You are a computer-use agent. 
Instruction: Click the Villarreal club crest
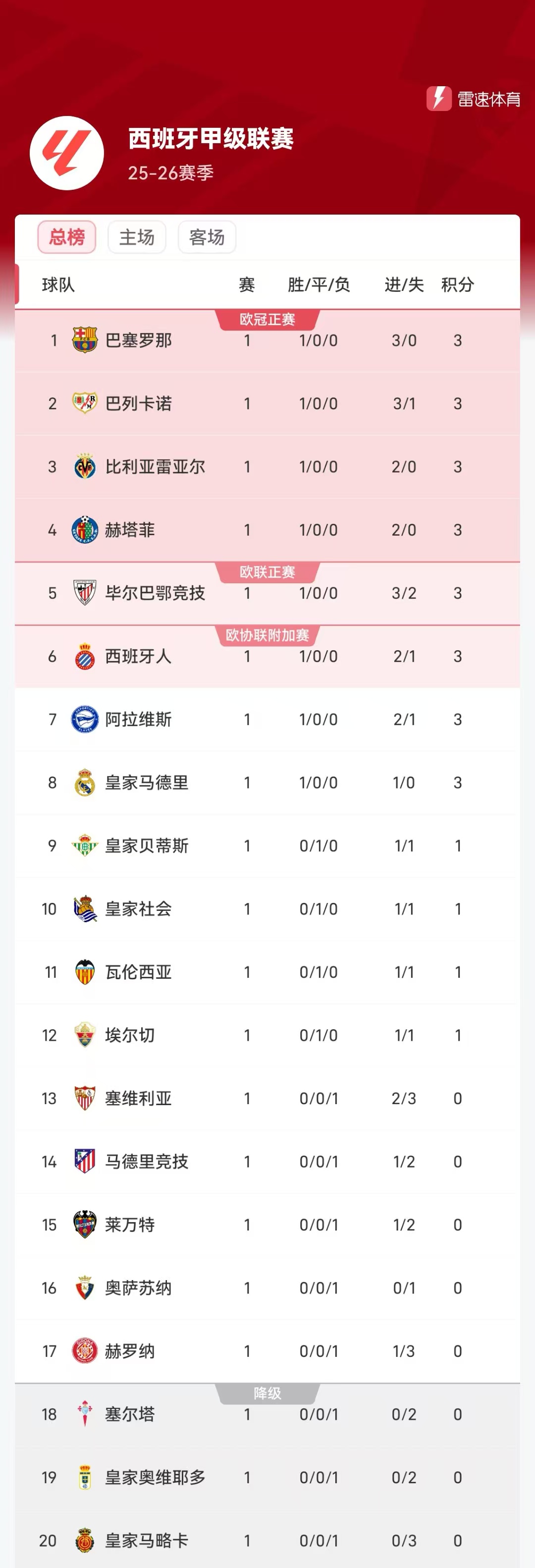point(84,466)
